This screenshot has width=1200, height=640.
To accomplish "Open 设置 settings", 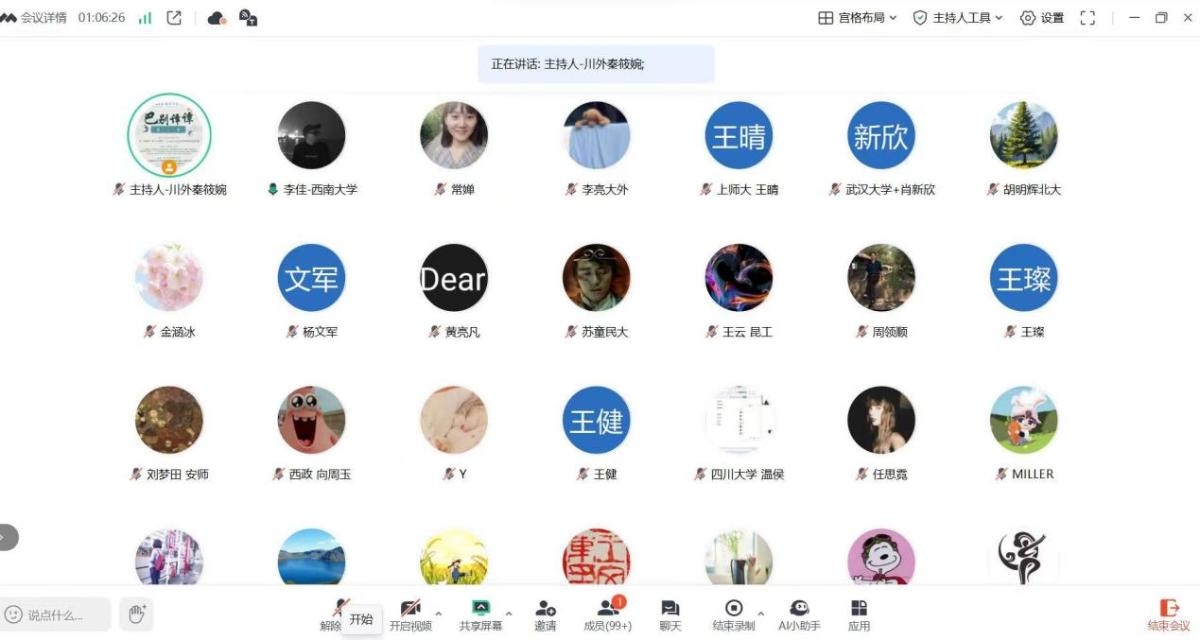I will (1041, 18).
